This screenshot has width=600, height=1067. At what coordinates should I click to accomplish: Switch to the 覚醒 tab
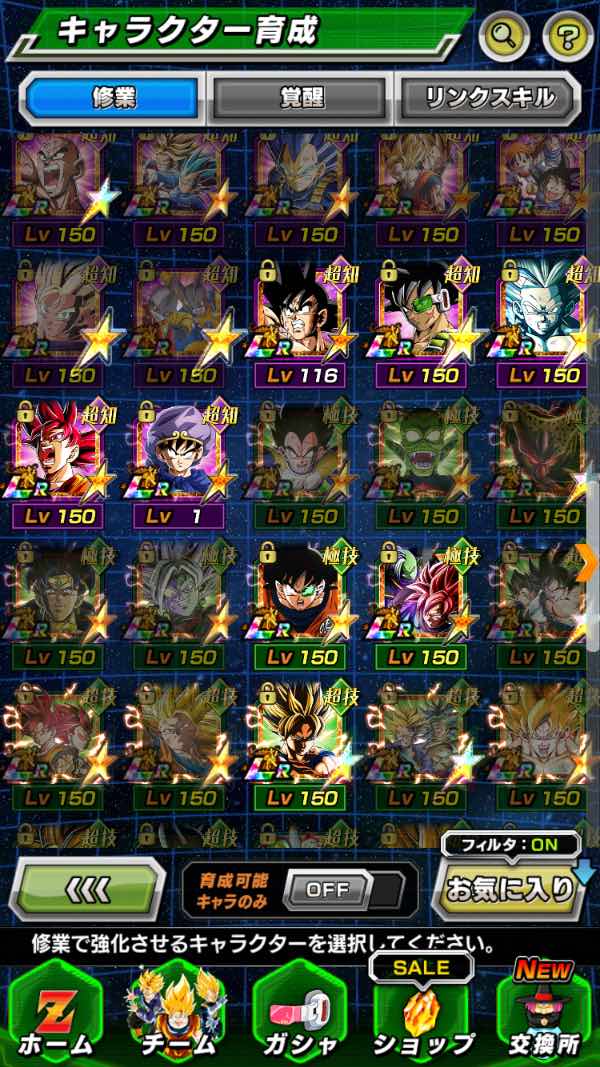coord(299,98)
